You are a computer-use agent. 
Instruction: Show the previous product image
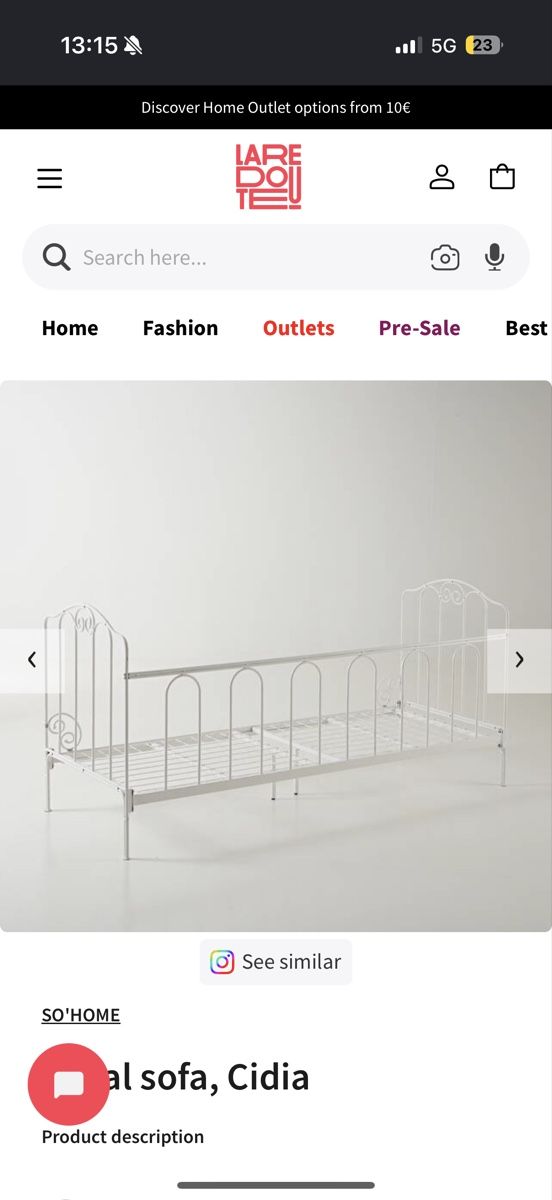tap(32, 660)
